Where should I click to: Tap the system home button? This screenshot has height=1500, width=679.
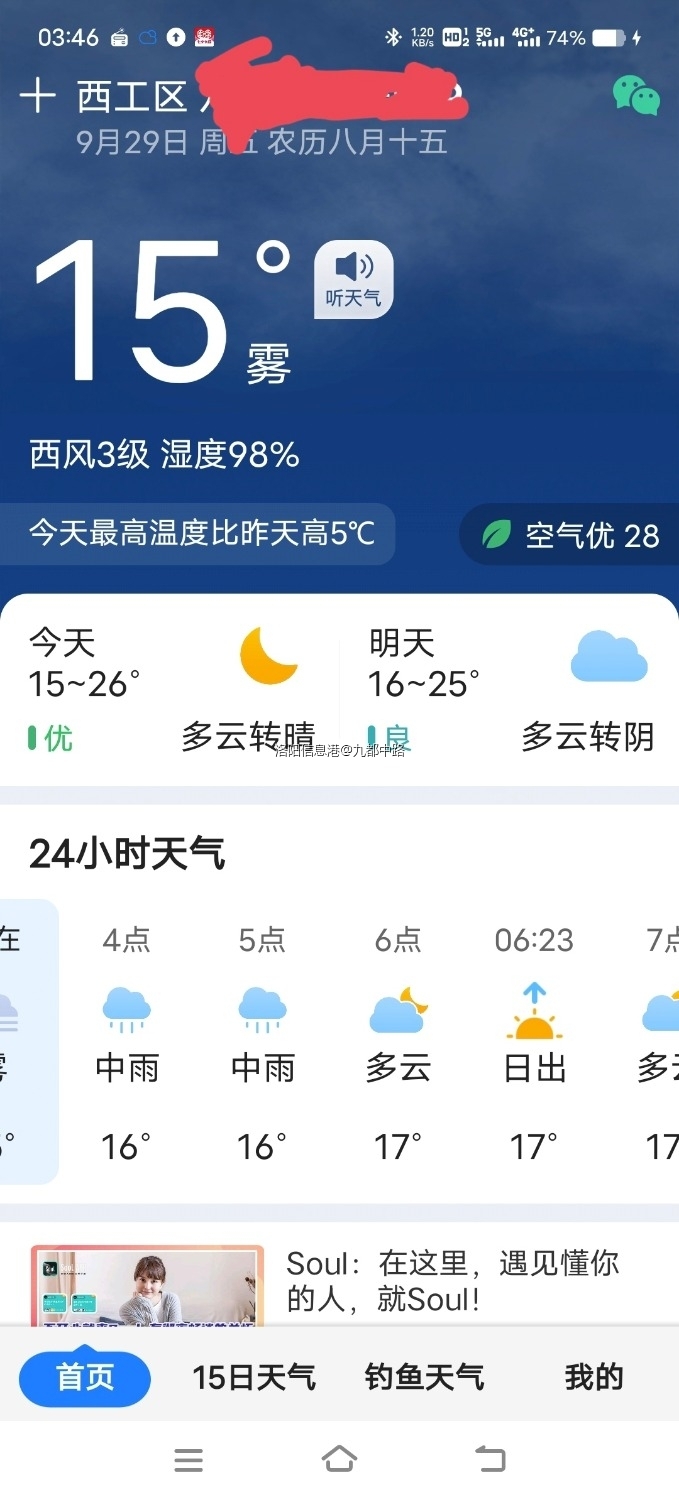[339, 1459]
